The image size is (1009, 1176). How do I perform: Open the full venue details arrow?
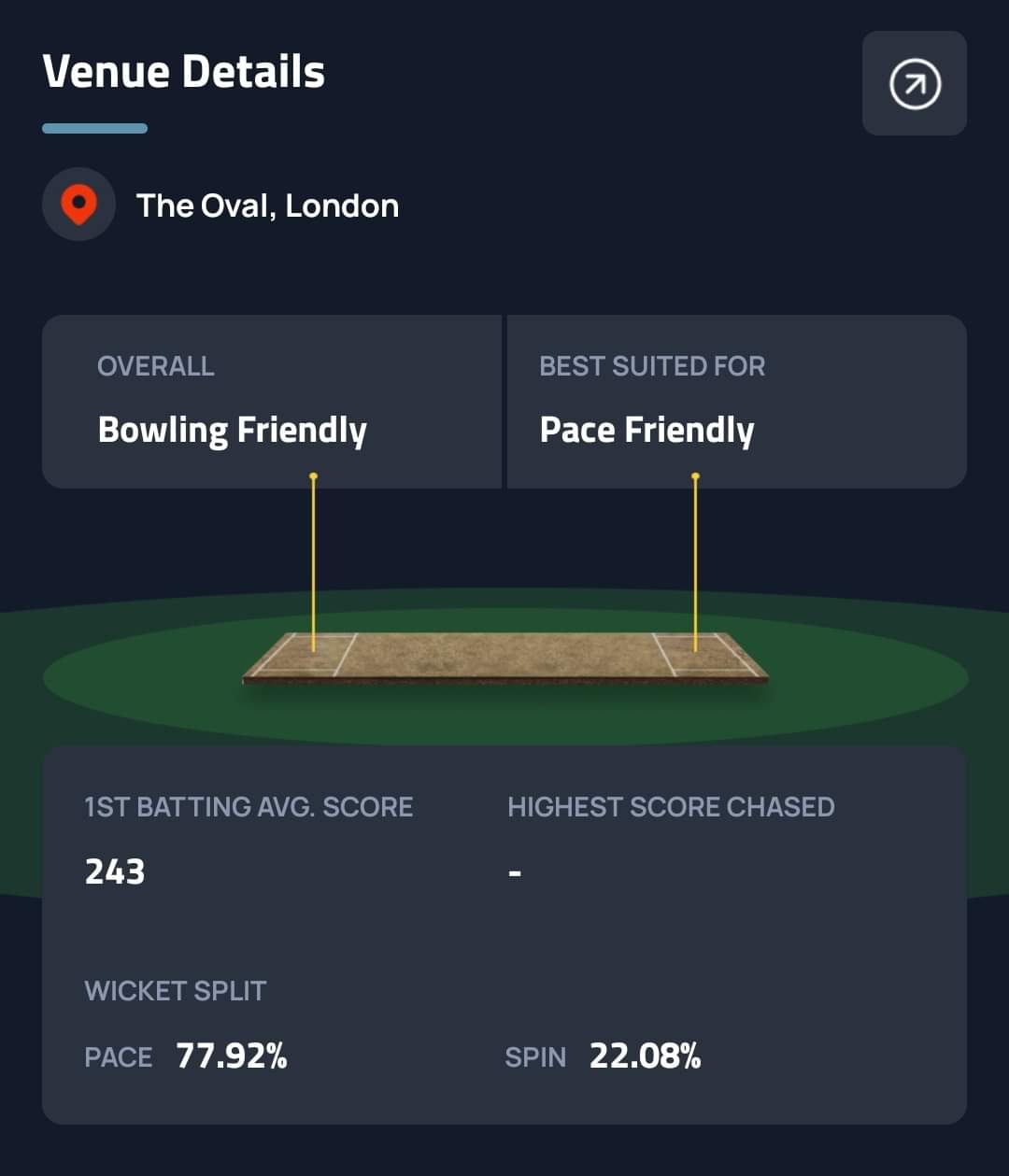point(914,84)
